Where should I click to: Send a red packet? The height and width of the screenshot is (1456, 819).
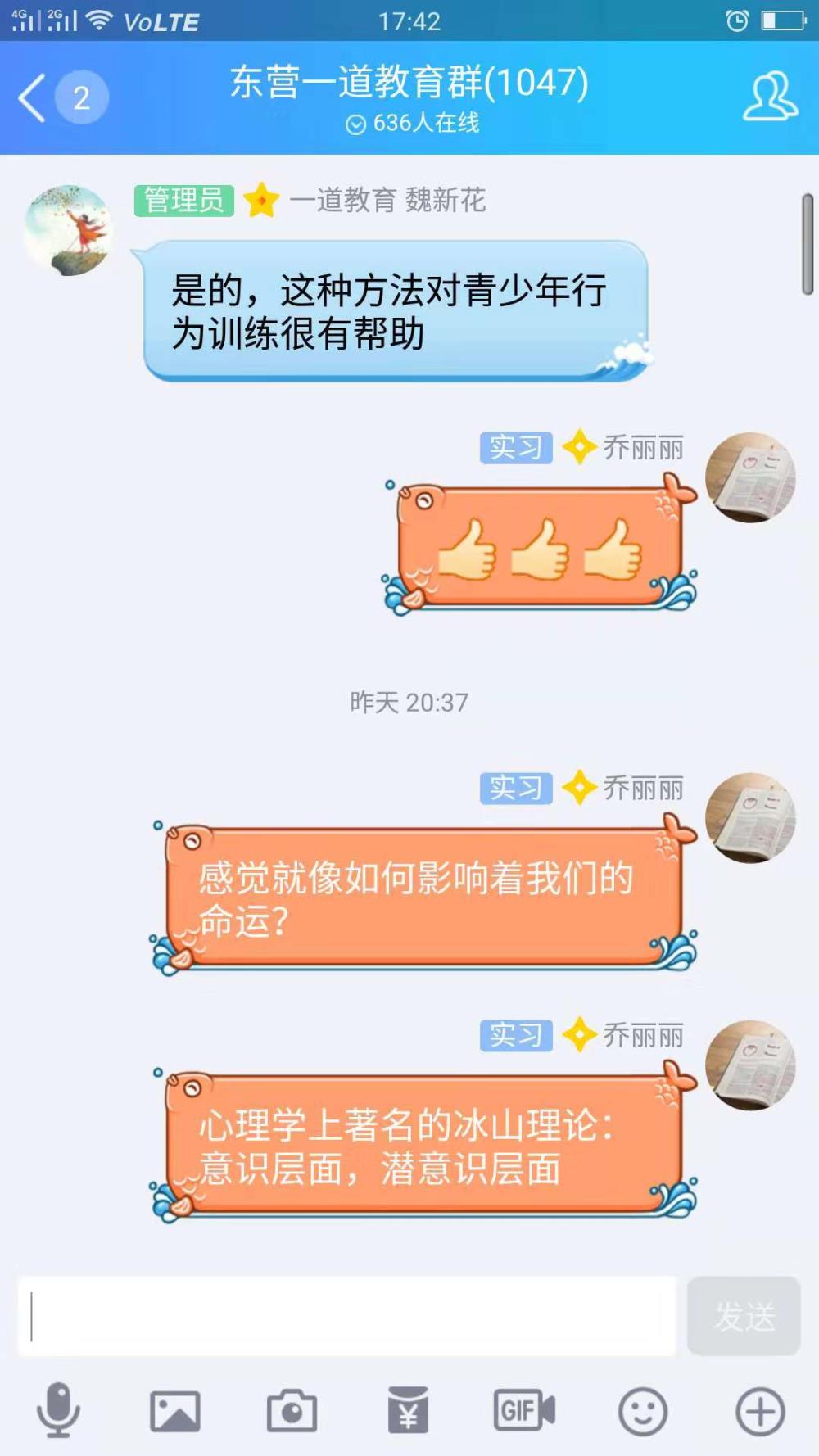click(408, 1410)
